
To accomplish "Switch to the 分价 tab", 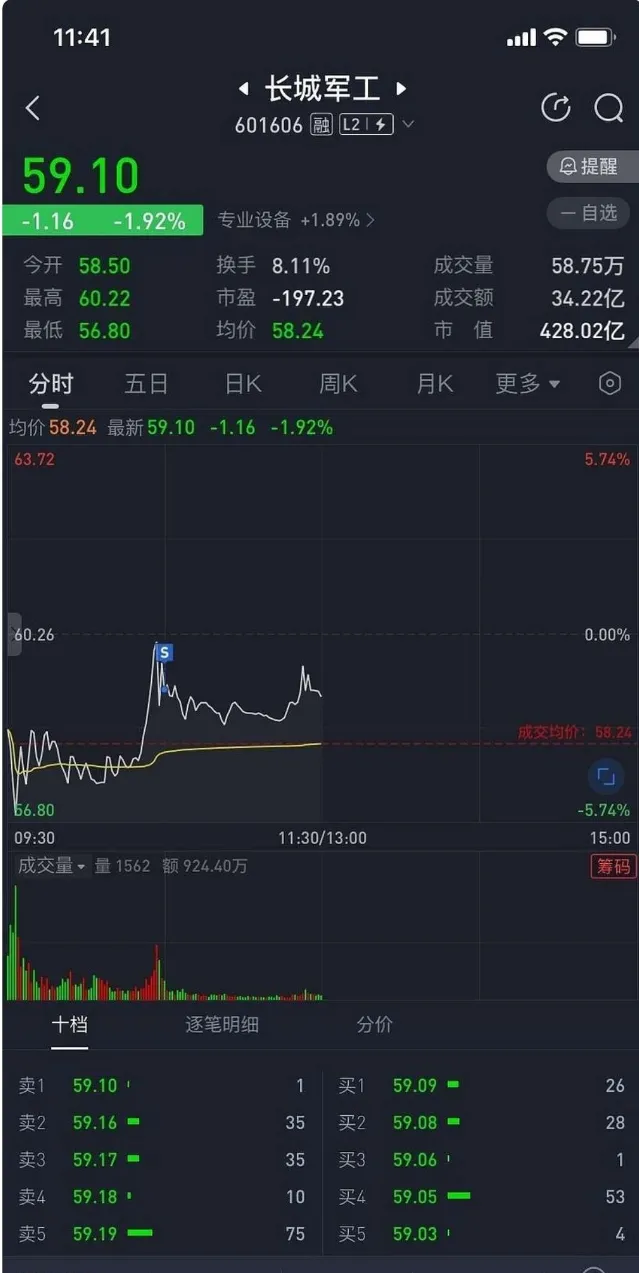I will click(x=375, y=1025).
